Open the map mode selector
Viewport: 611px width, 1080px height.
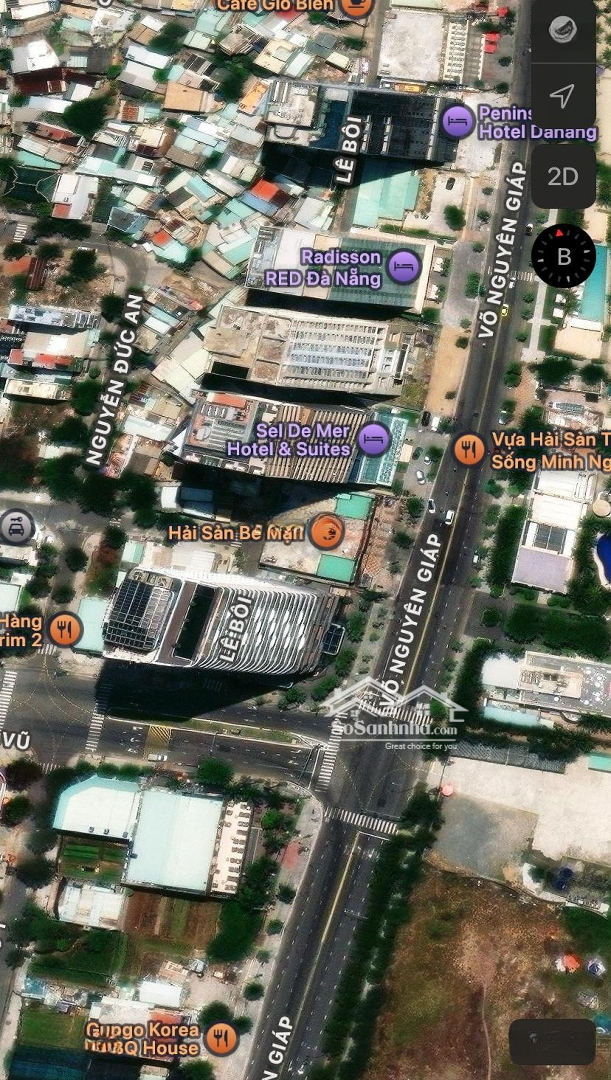563,30
